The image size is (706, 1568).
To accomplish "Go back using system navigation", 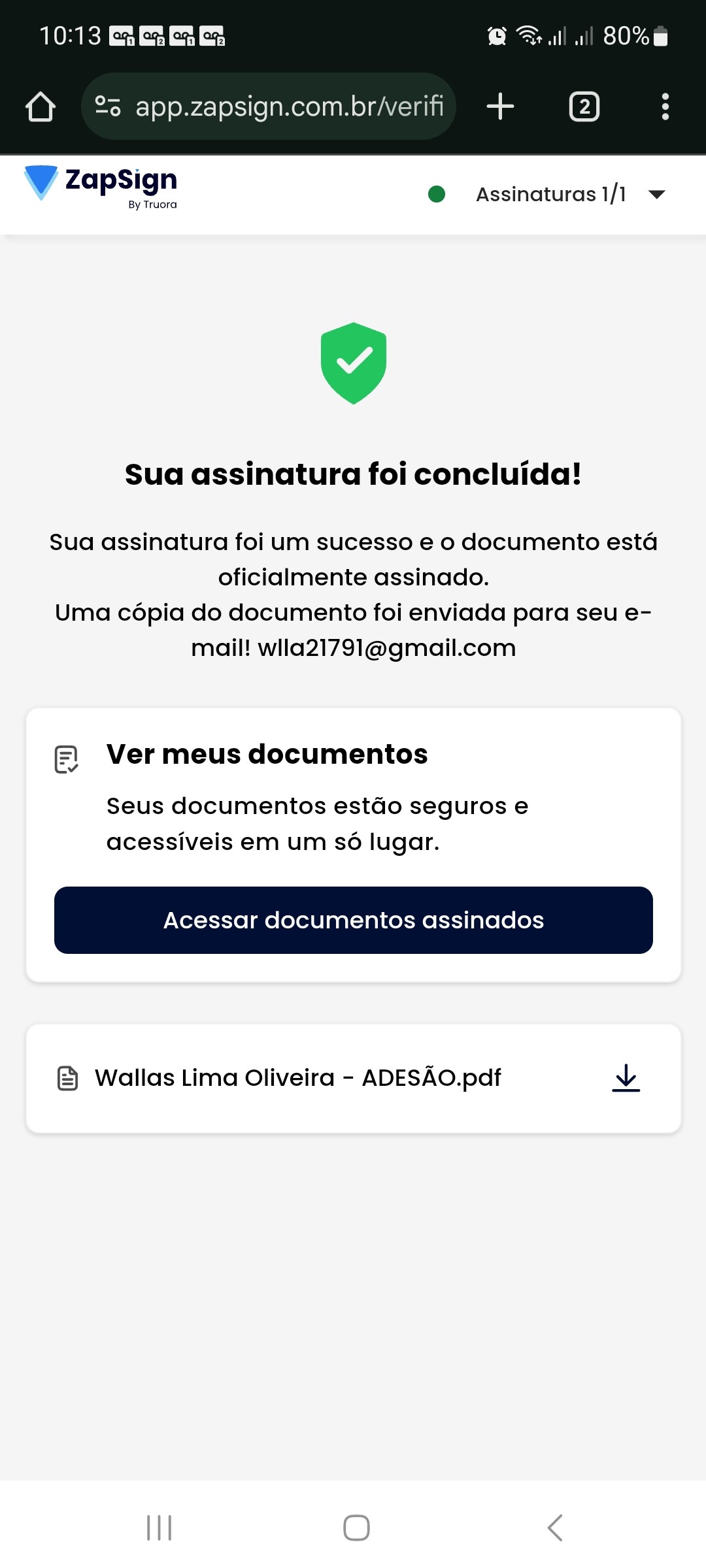I will pyautogui.click(x=554, y=1527).
